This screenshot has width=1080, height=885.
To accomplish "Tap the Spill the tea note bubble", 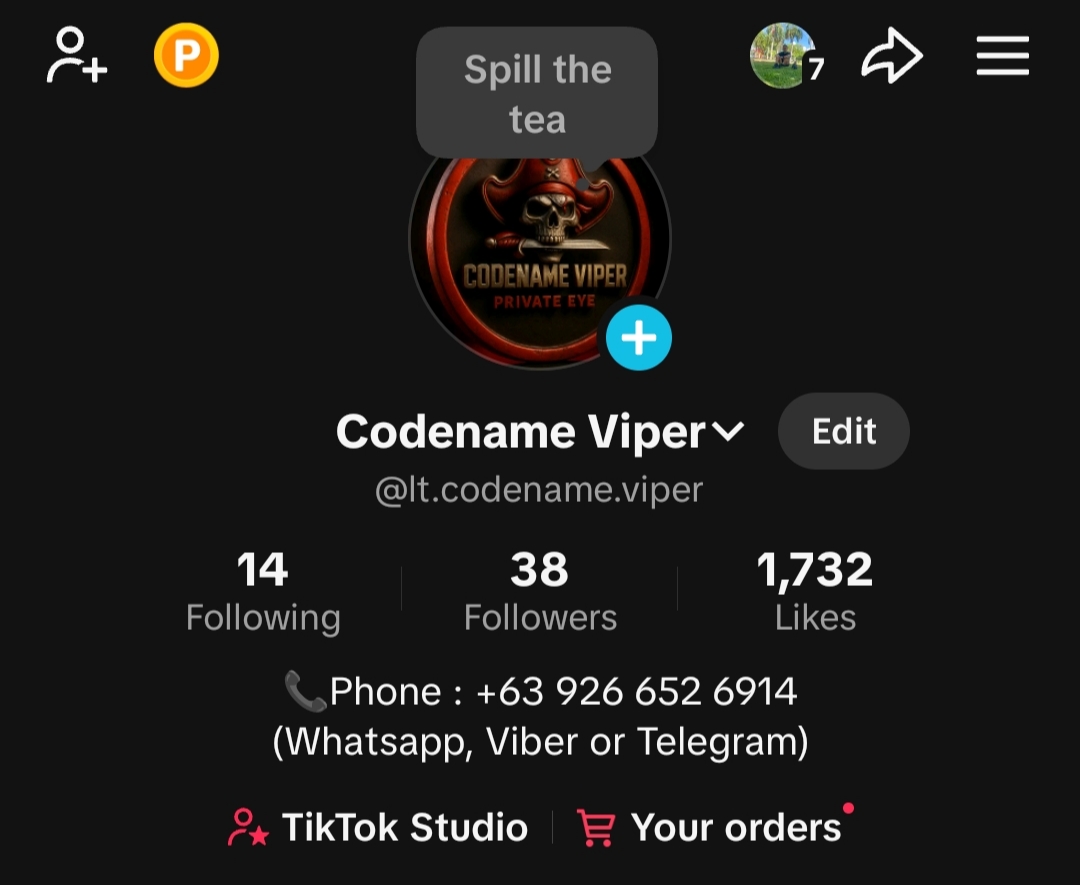I will pyautogui.click(x=537, y=94).
